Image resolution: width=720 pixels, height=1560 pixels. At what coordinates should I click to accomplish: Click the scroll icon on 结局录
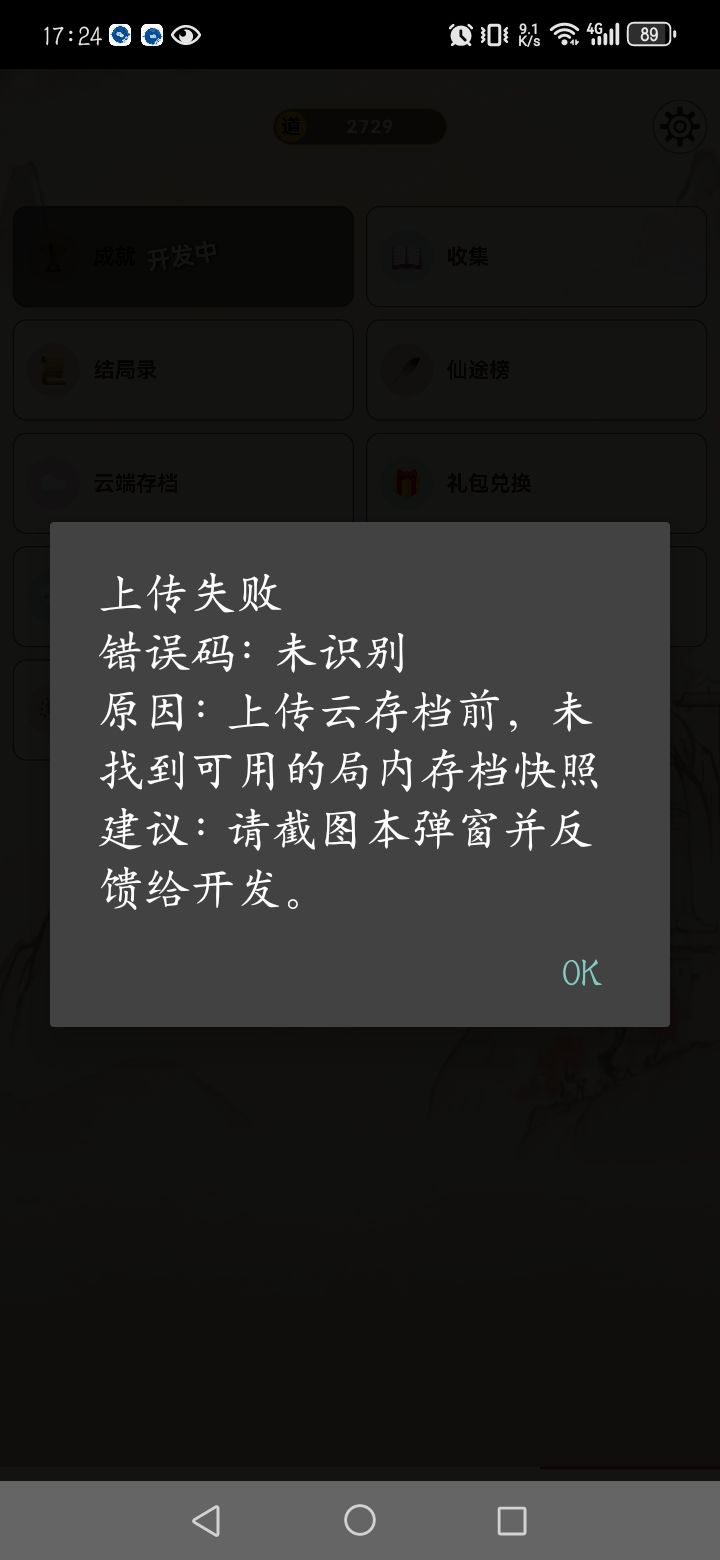[x=53, y=370]
